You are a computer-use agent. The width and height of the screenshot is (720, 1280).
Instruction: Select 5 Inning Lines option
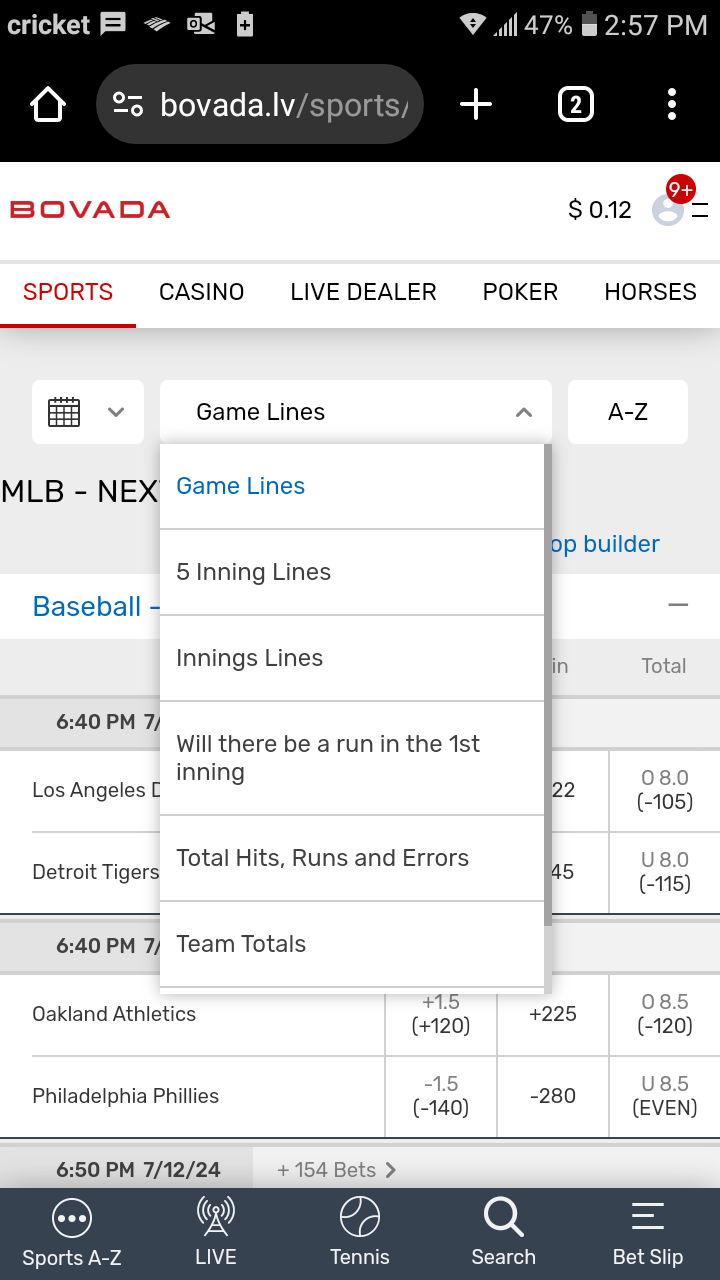click(253, 572)
